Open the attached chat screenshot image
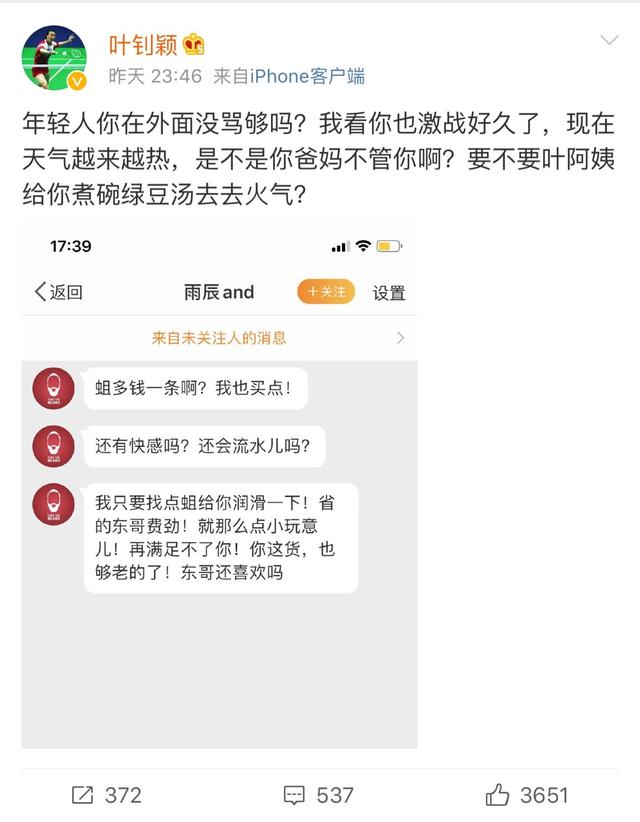Screen dimensions: 640x822 (219, 485)
